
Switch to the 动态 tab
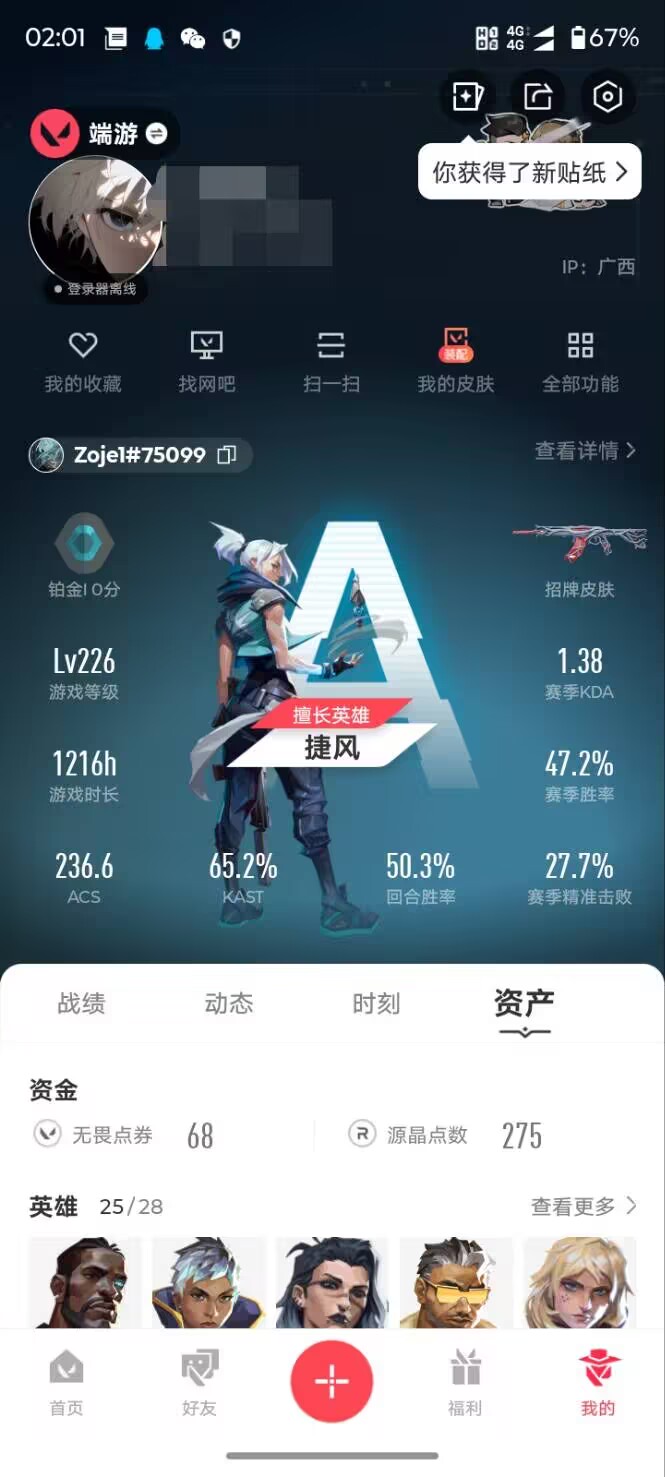[229, 1004]
